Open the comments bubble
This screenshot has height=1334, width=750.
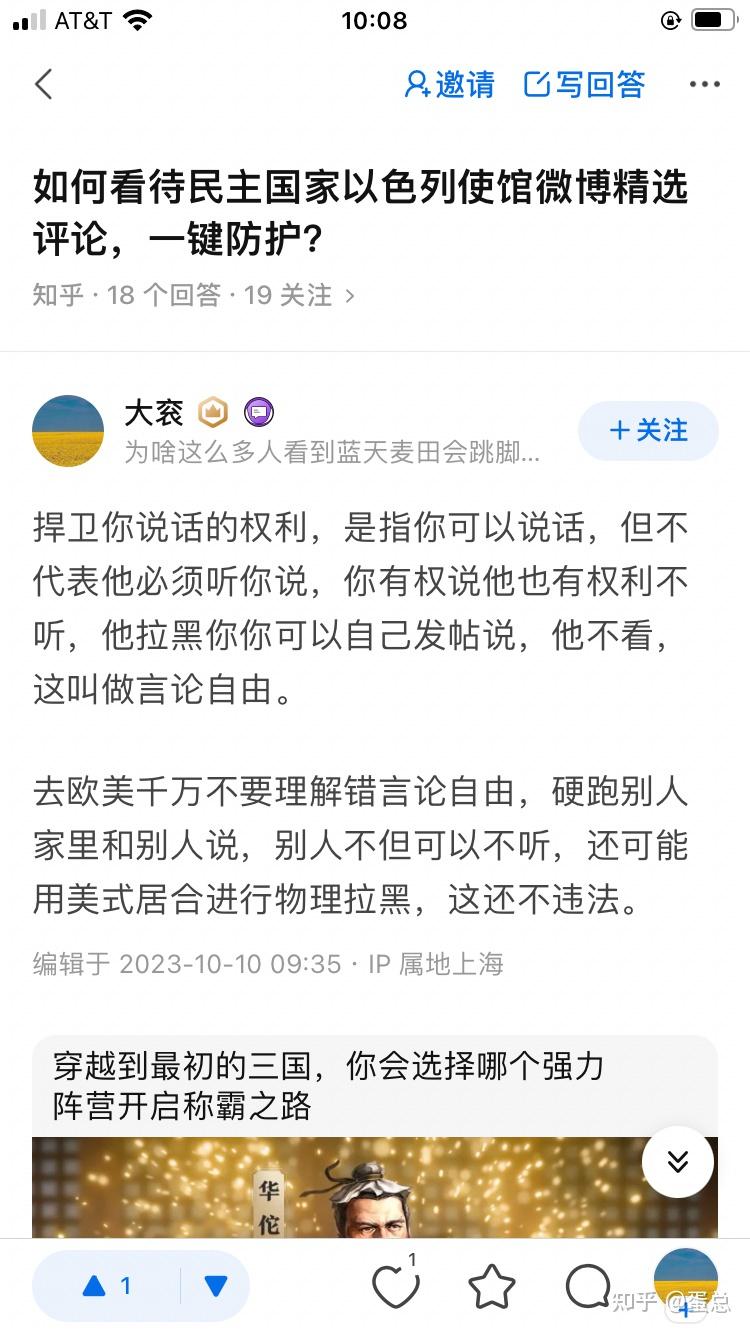587,1287
